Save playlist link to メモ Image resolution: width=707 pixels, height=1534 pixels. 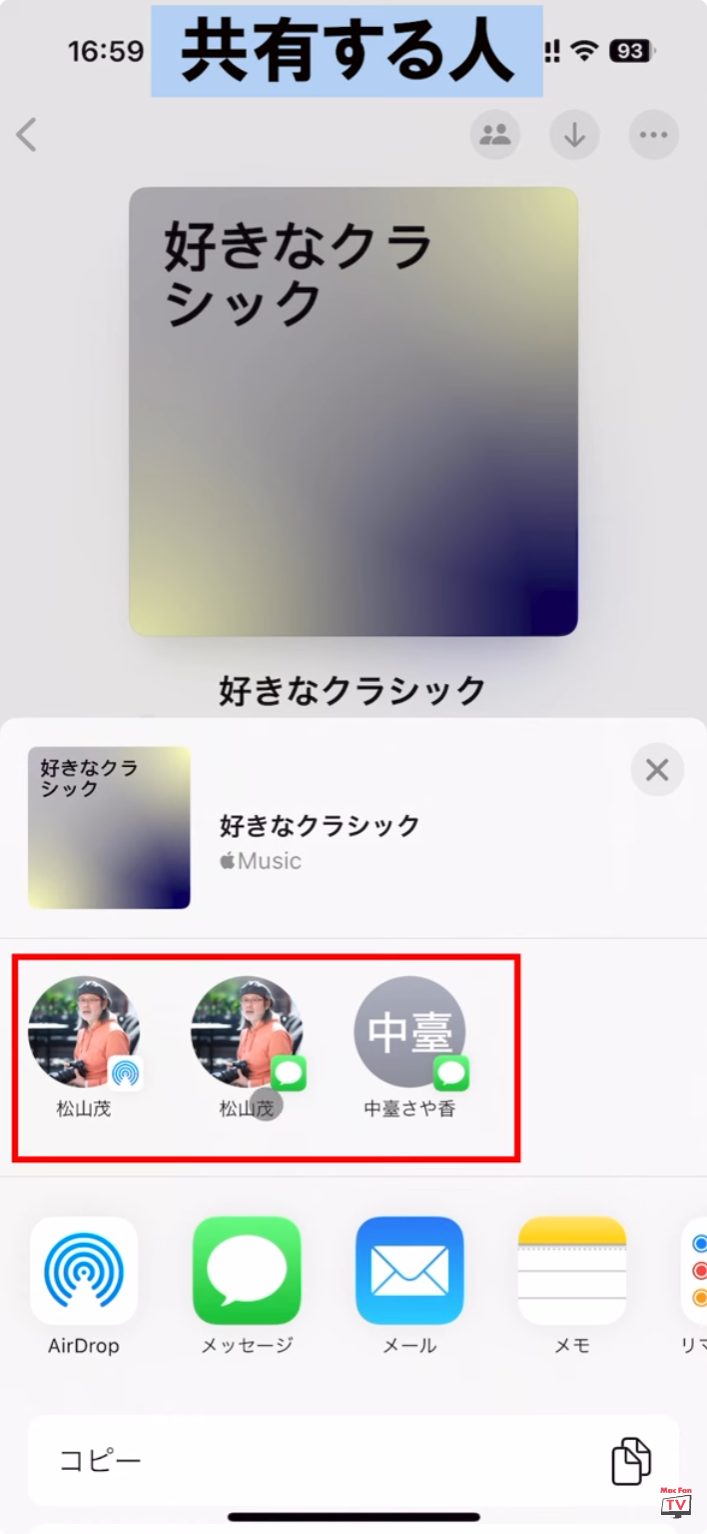[572, 1270]
